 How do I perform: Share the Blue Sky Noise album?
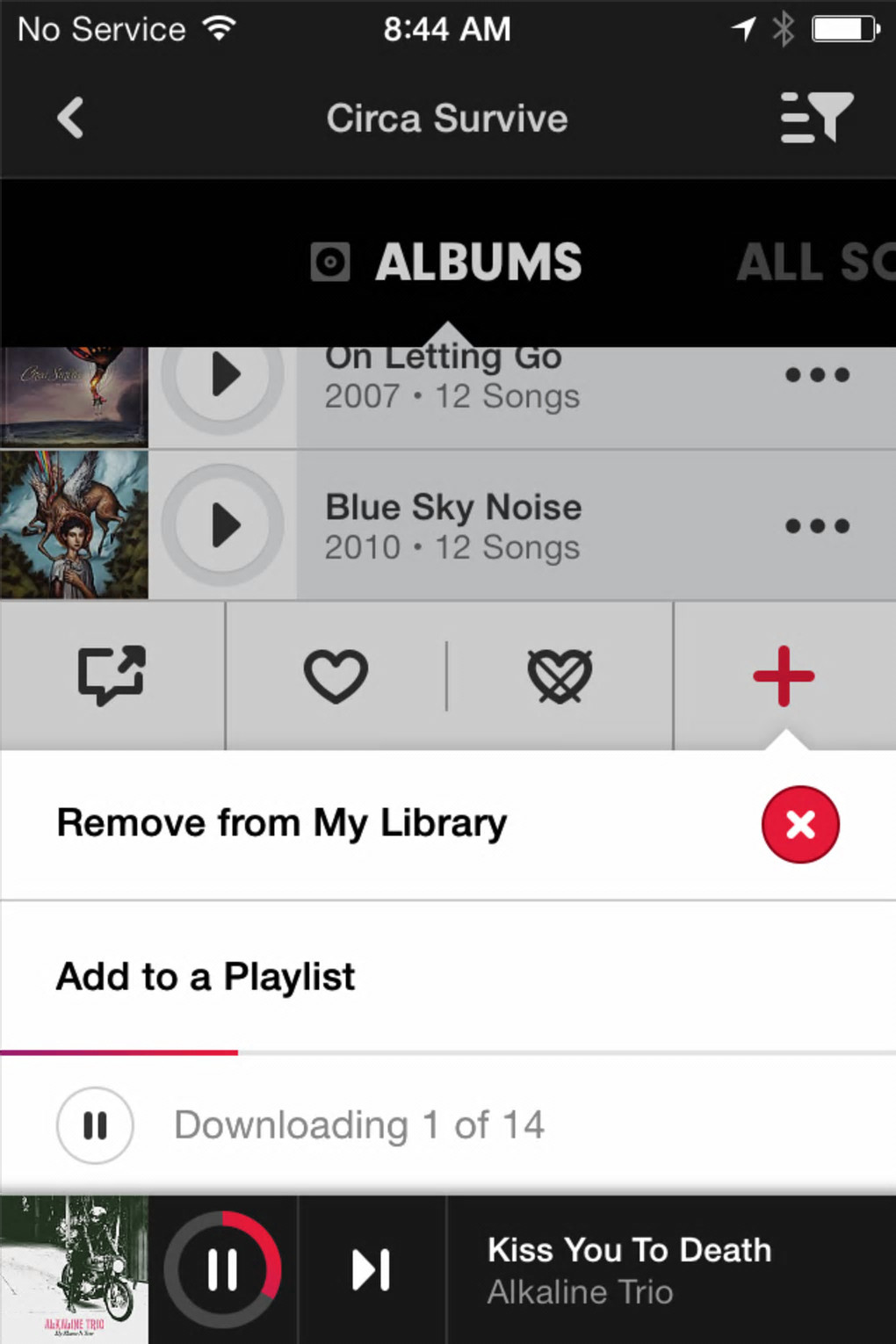tap(112, 676)
